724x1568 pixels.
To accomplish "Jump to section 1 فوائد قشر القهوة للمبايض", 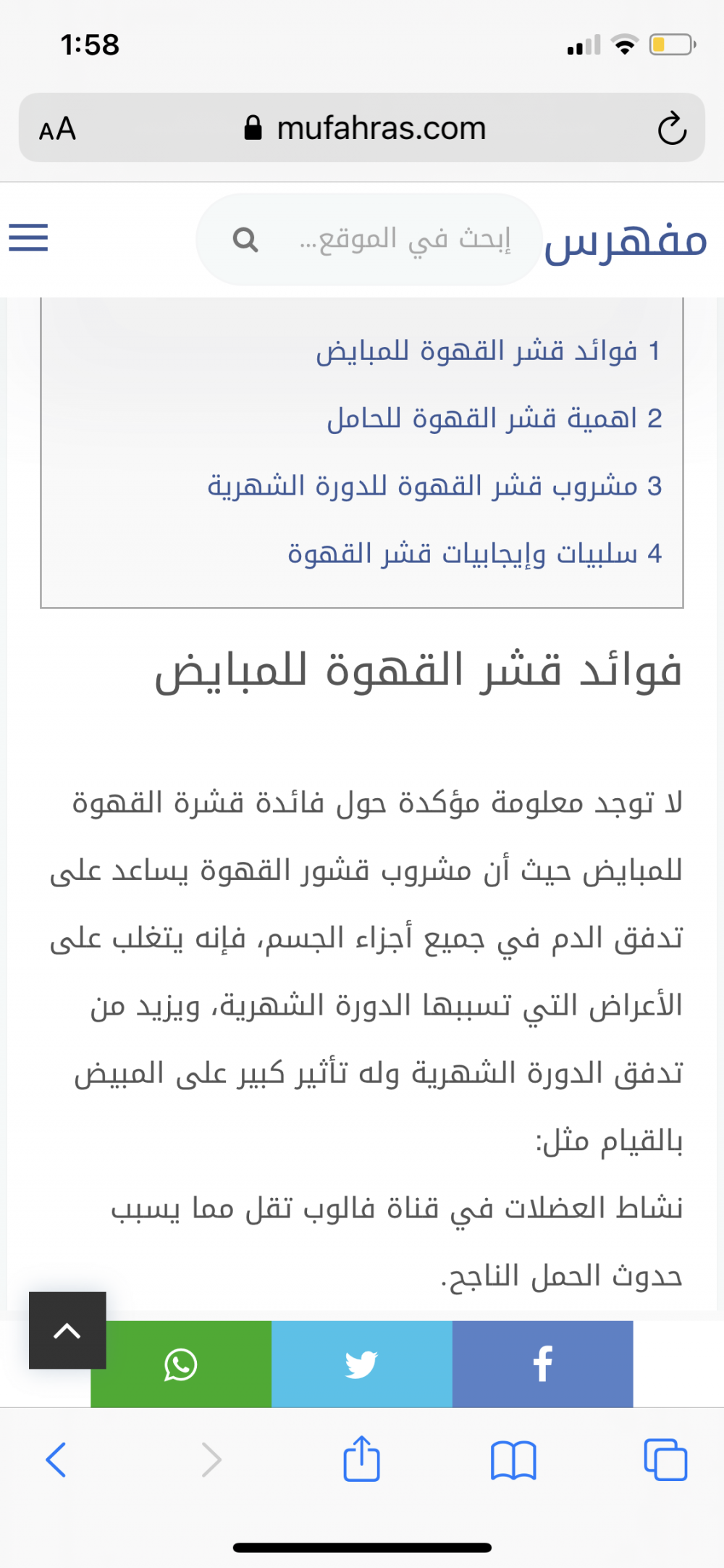I will pyautogui.click(x=488, y=351).
